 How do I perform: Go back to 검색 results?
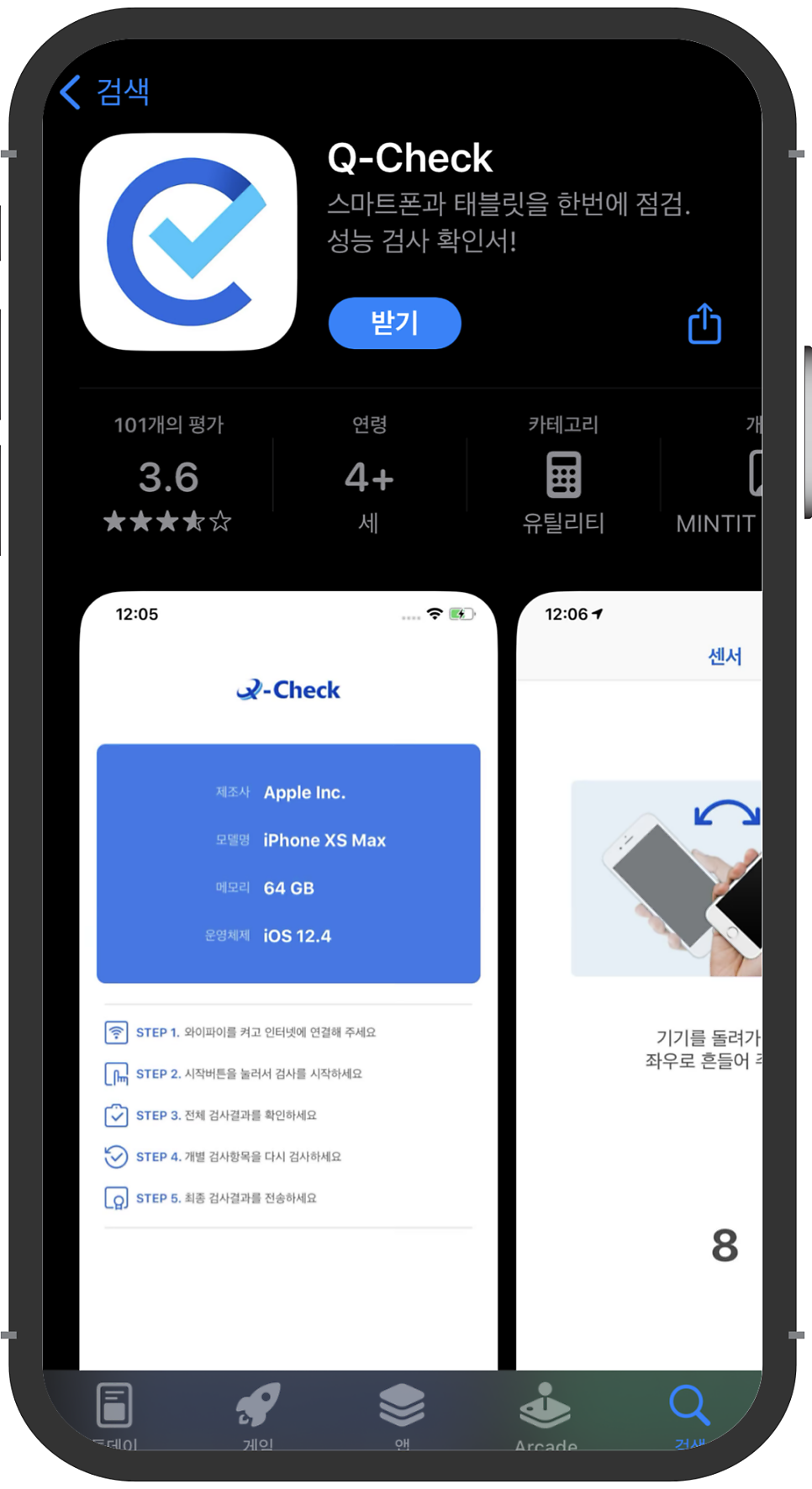105,92
